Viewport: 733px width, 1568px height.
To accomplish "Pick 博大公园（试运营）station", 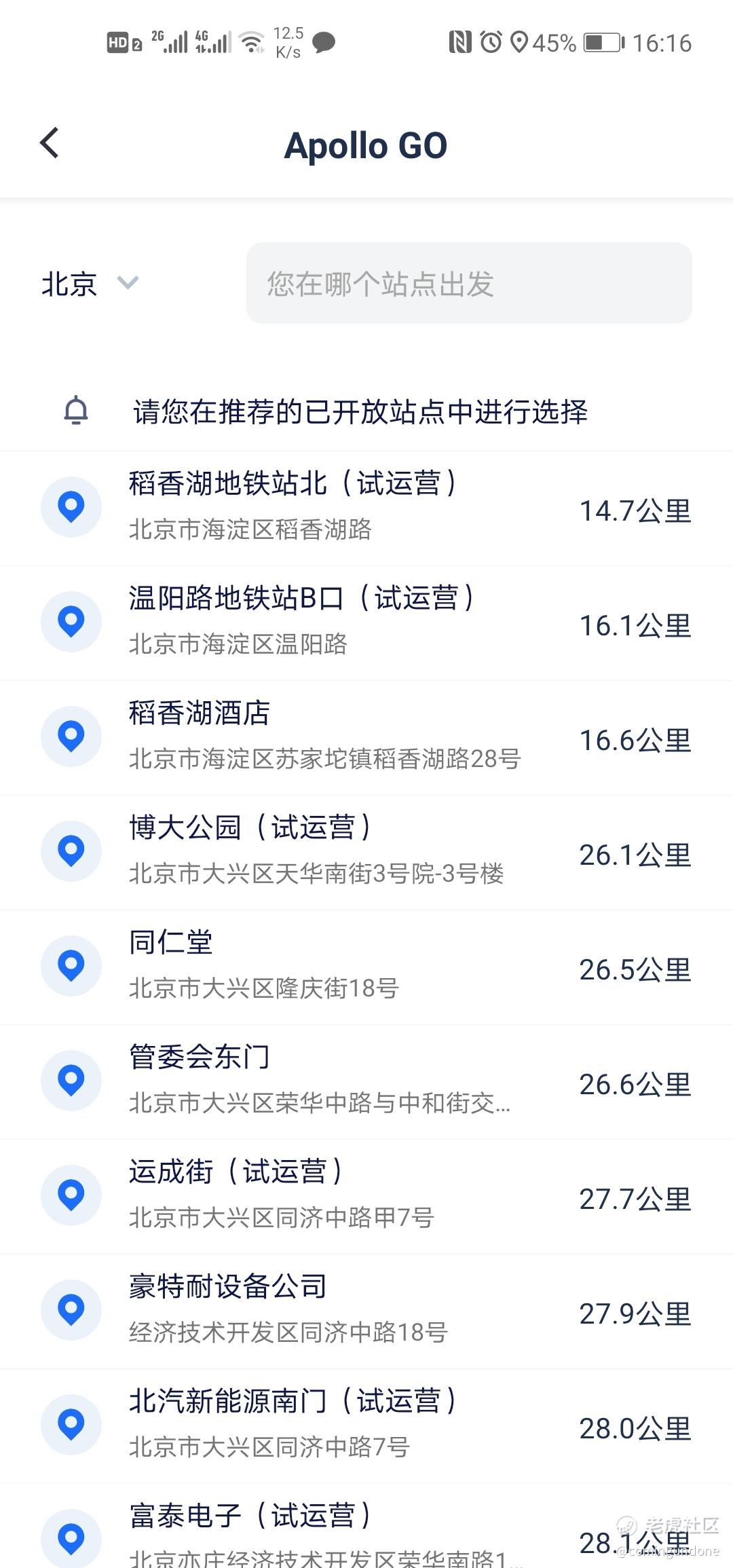I will [366, 853].
